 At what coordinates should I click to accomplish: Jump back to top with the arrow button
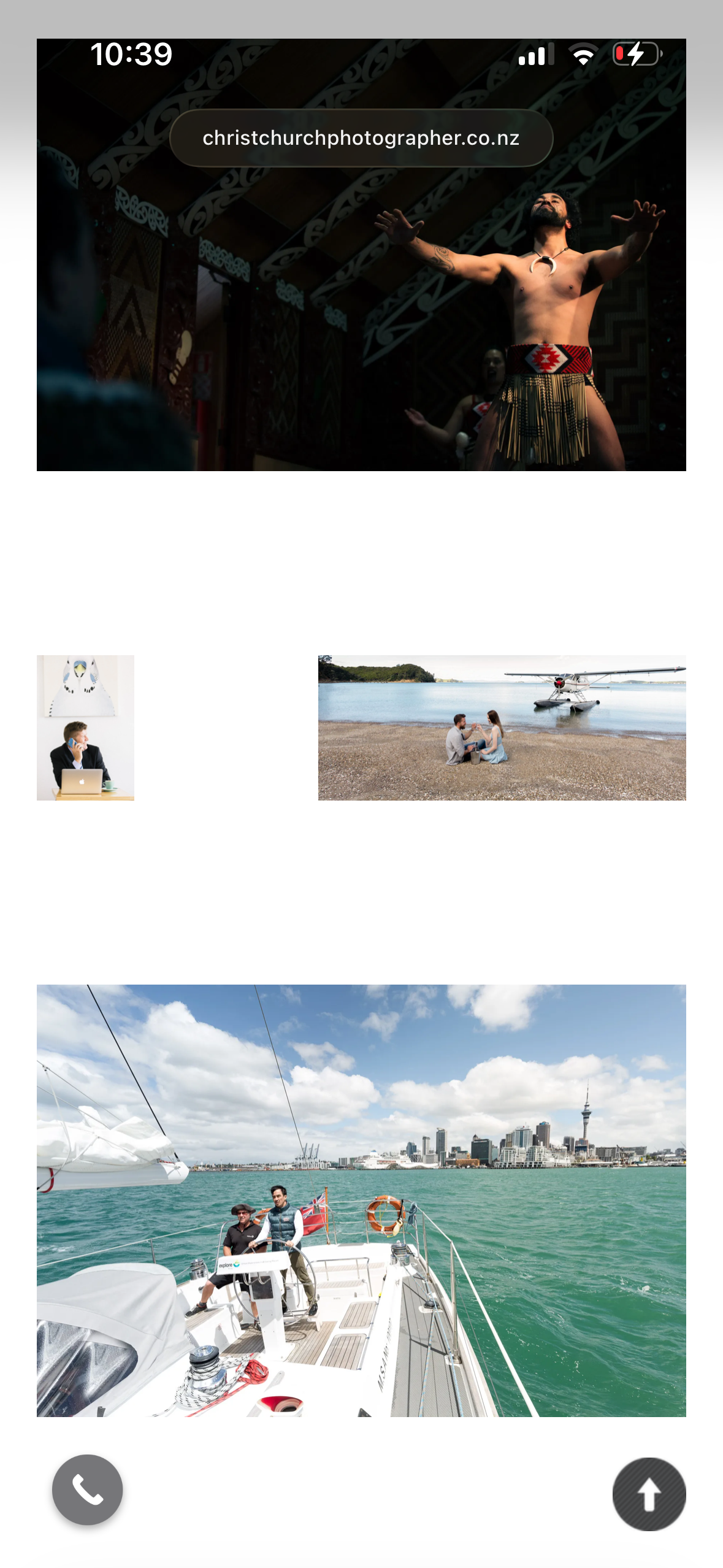(x=649, y=1494)
